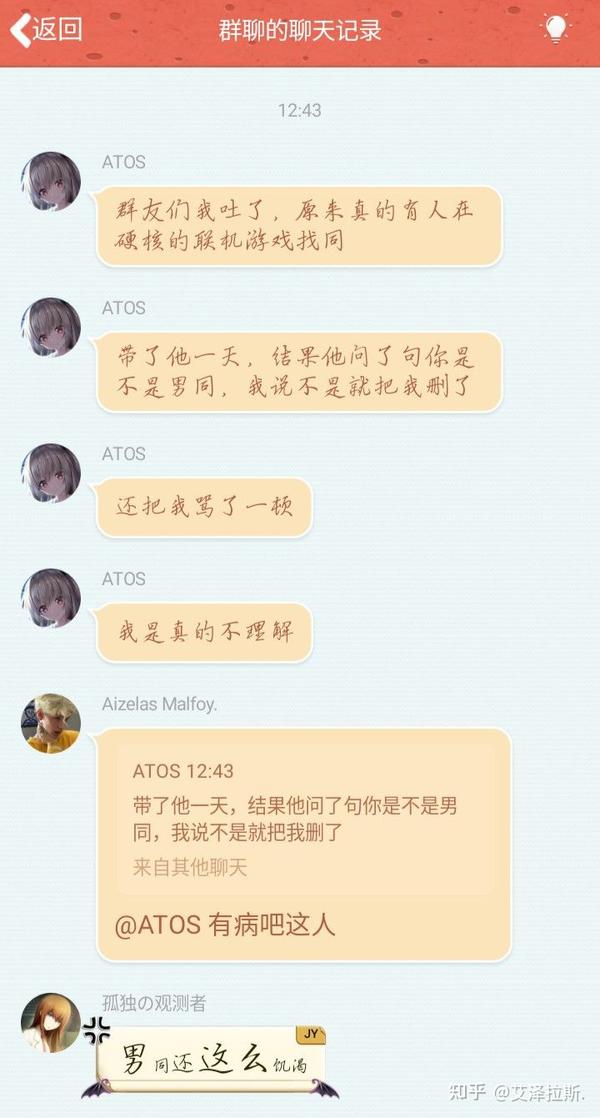Go back with the 返回 button
600x1118 pixels.
(46, 29)
